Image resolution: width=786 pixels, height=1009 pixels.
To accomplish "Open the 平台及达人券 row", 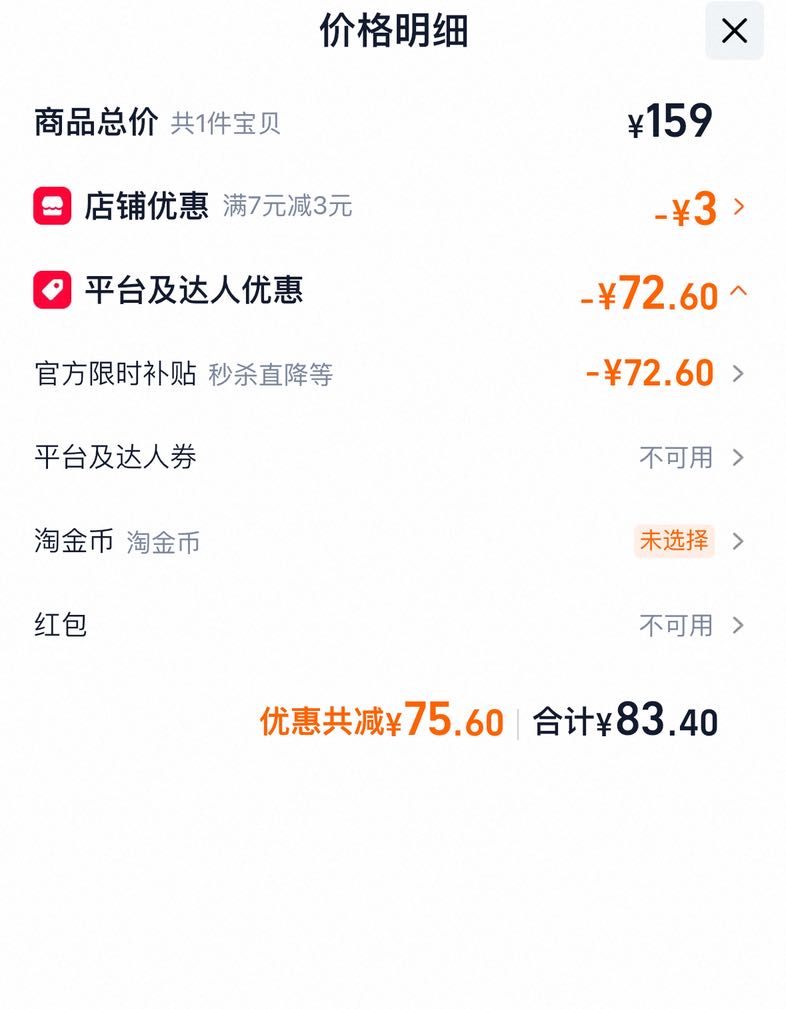I will pos(391,458).
